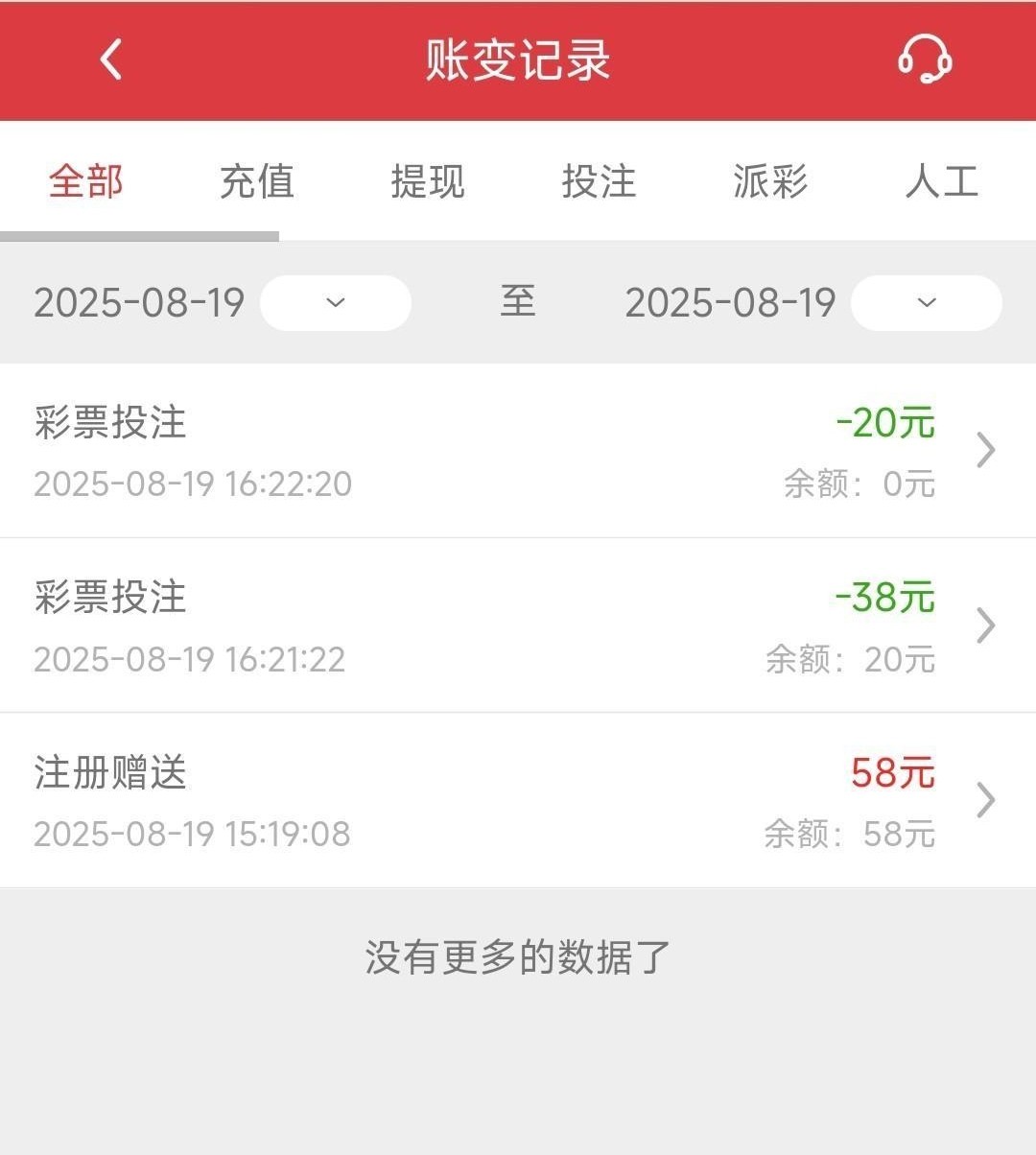This screenshot has height=1155, width=1036.
Task: Open the -20元 彩票投注 record
Action: [518, 451]
